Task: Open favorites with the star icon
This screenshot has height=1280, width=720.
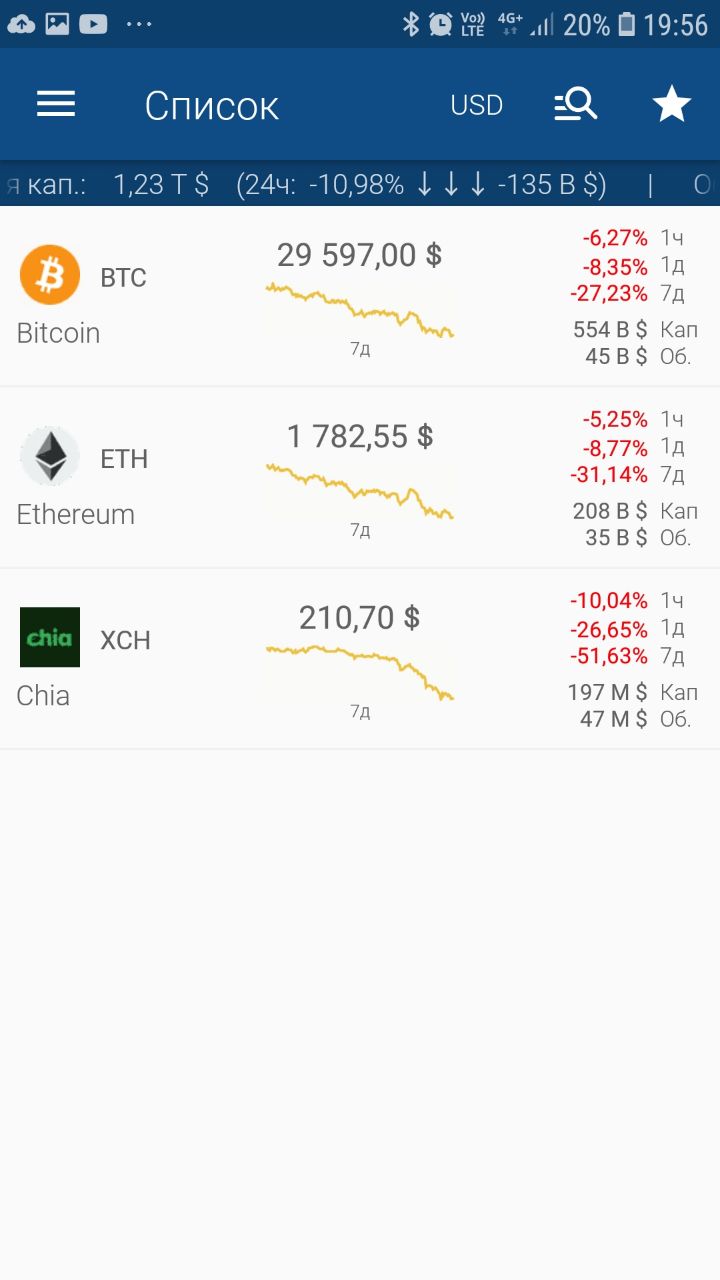Action: (672, 104)
